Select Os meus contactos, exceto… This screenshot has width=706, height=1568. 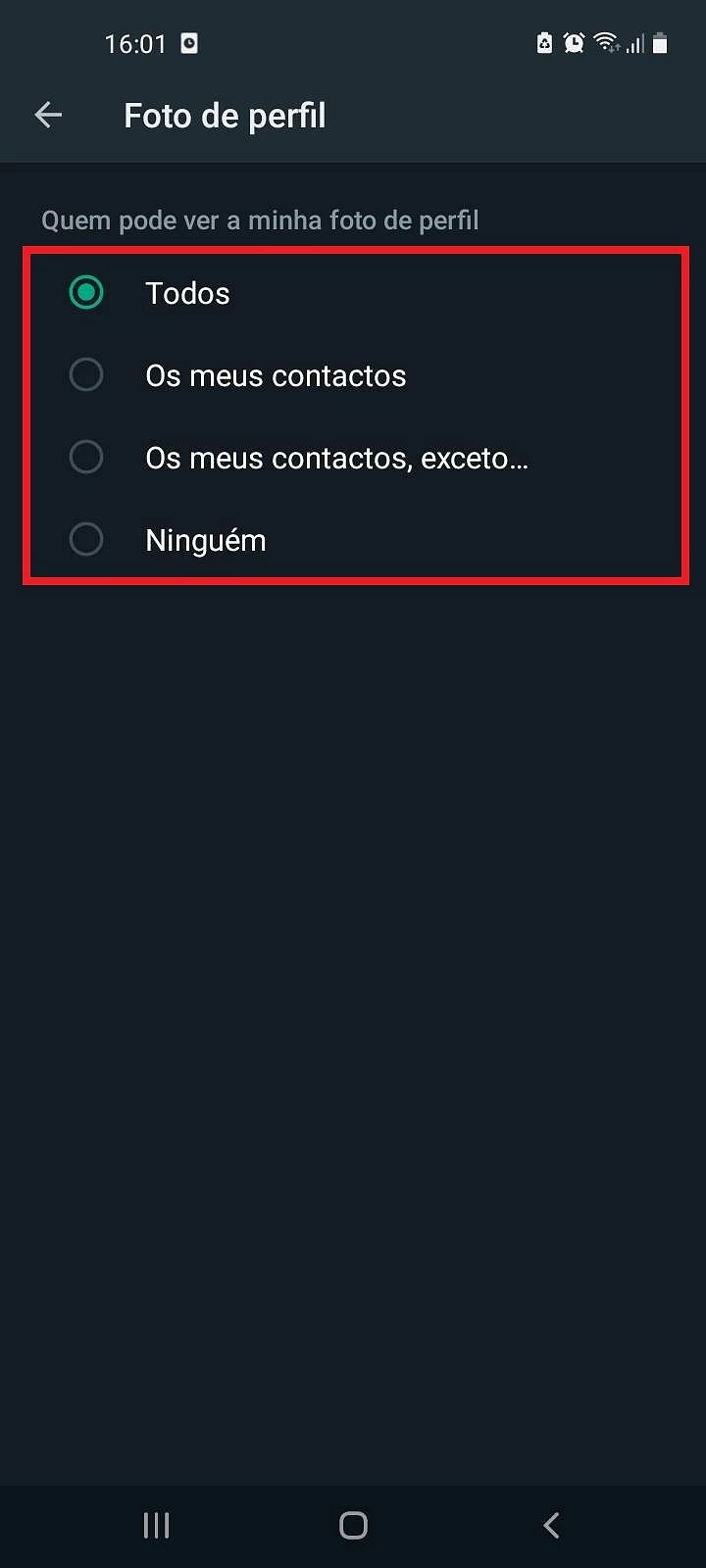[x=353, y=458]
